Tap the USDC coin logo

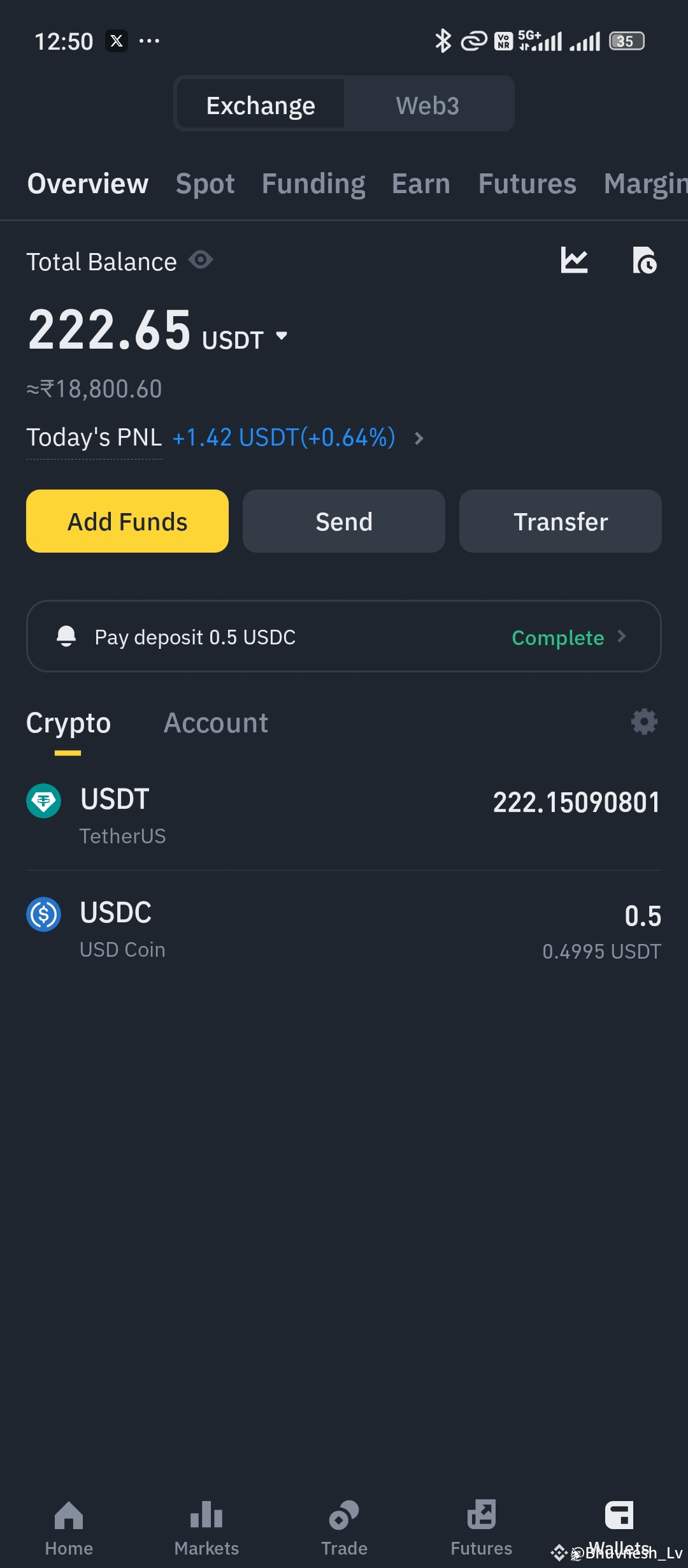point(43,915)
